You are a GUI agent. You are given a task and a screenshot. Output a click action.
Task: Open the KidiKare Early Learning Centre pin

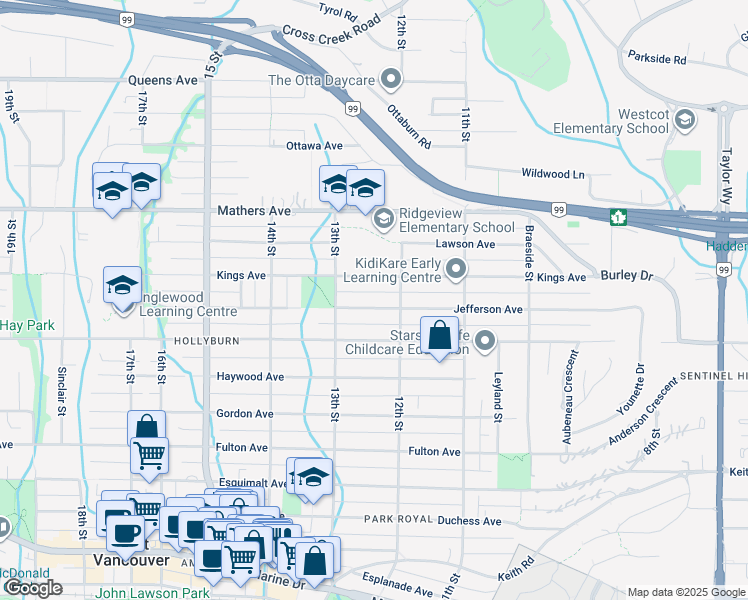[x=456, y=268]
